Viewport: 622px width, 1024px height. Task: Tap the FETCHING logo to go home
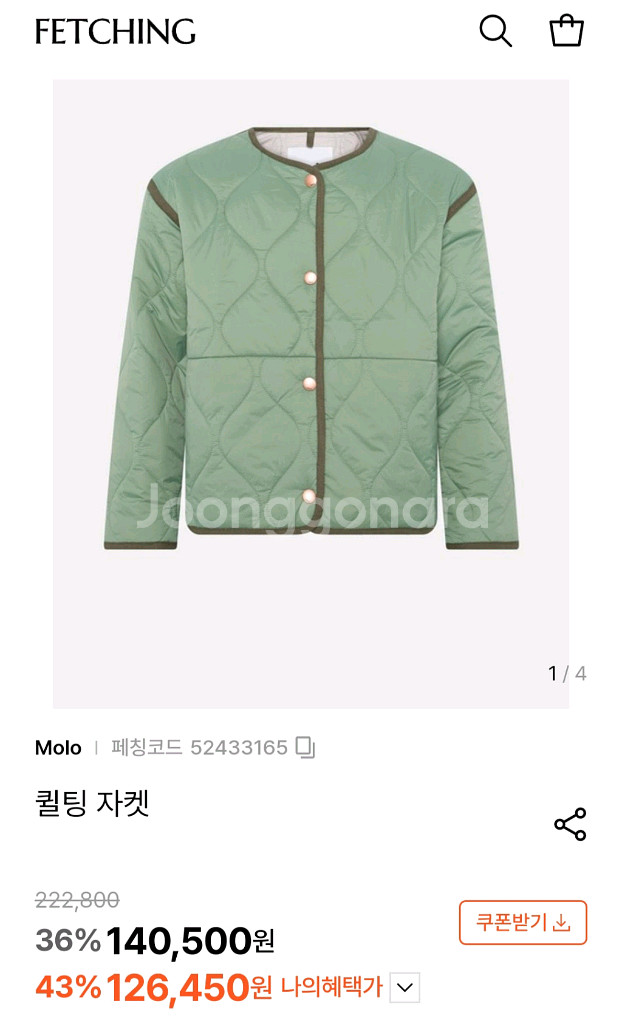point(115,31)
